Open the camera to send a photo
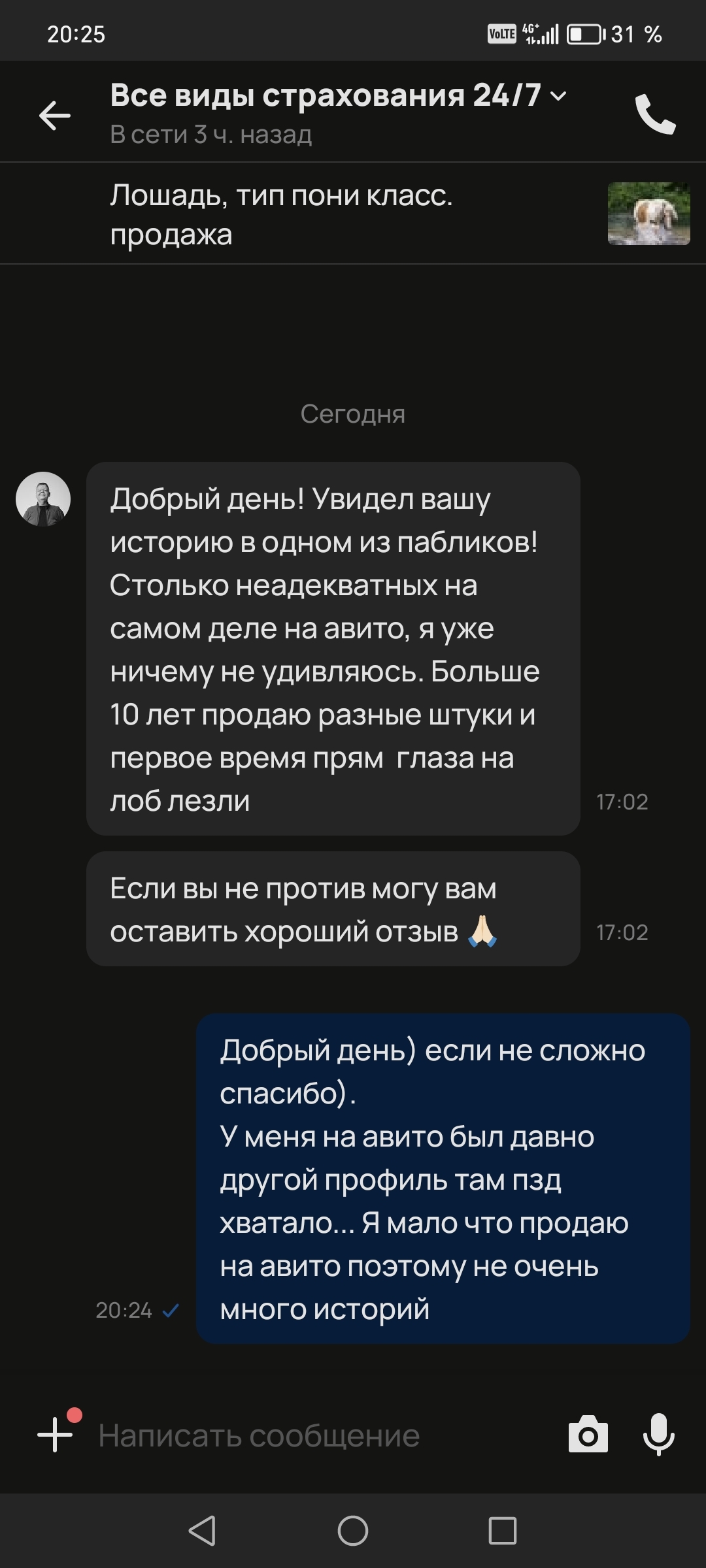 [588, 1435]
